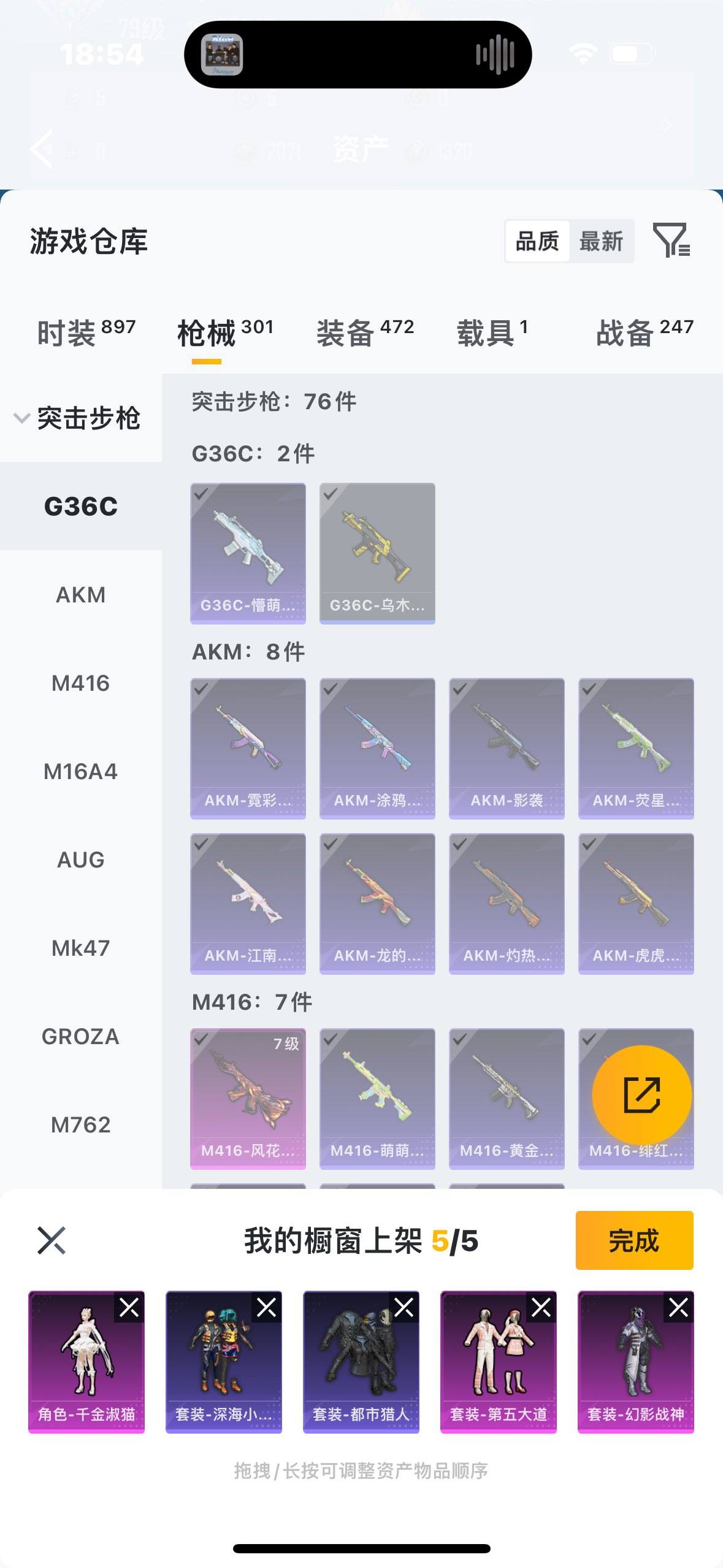Sort items by 品质
The height and width of the screenshot is (1568, 723).
537,242
